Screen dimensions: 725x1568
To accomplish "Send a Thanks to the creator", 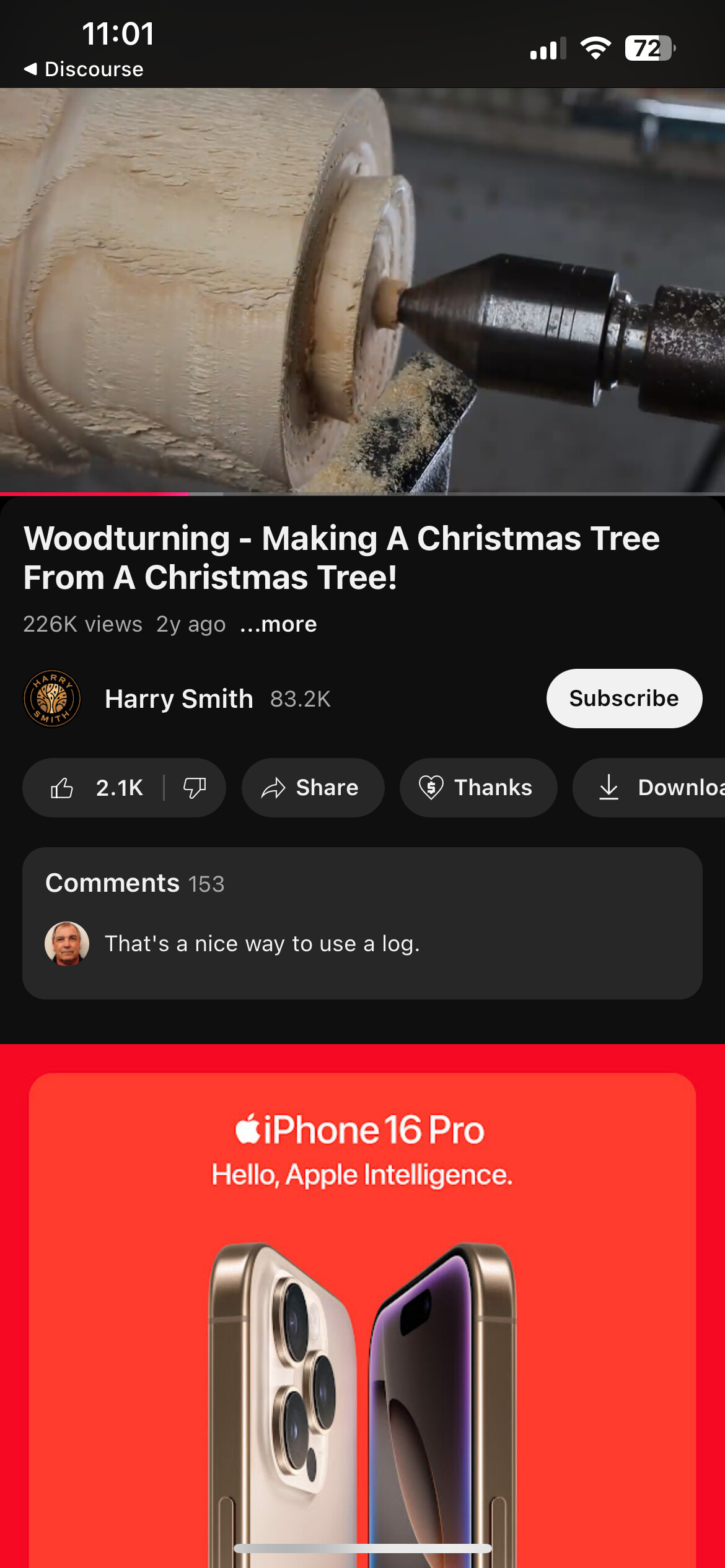I will pyautogui.click(x=478, y=788).
